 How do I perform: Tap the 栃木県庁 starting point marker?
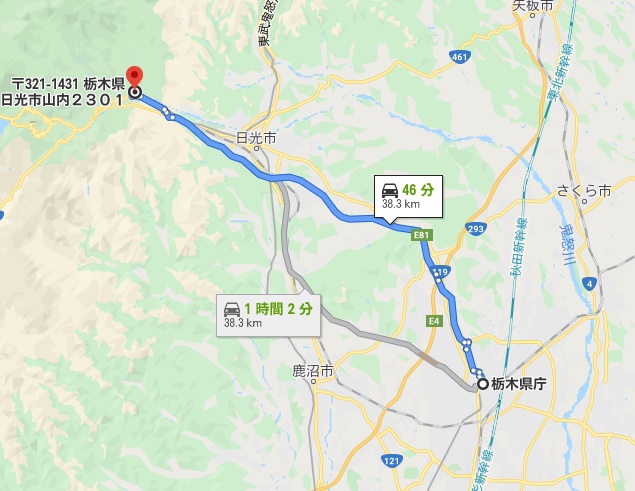click(483, 383)
